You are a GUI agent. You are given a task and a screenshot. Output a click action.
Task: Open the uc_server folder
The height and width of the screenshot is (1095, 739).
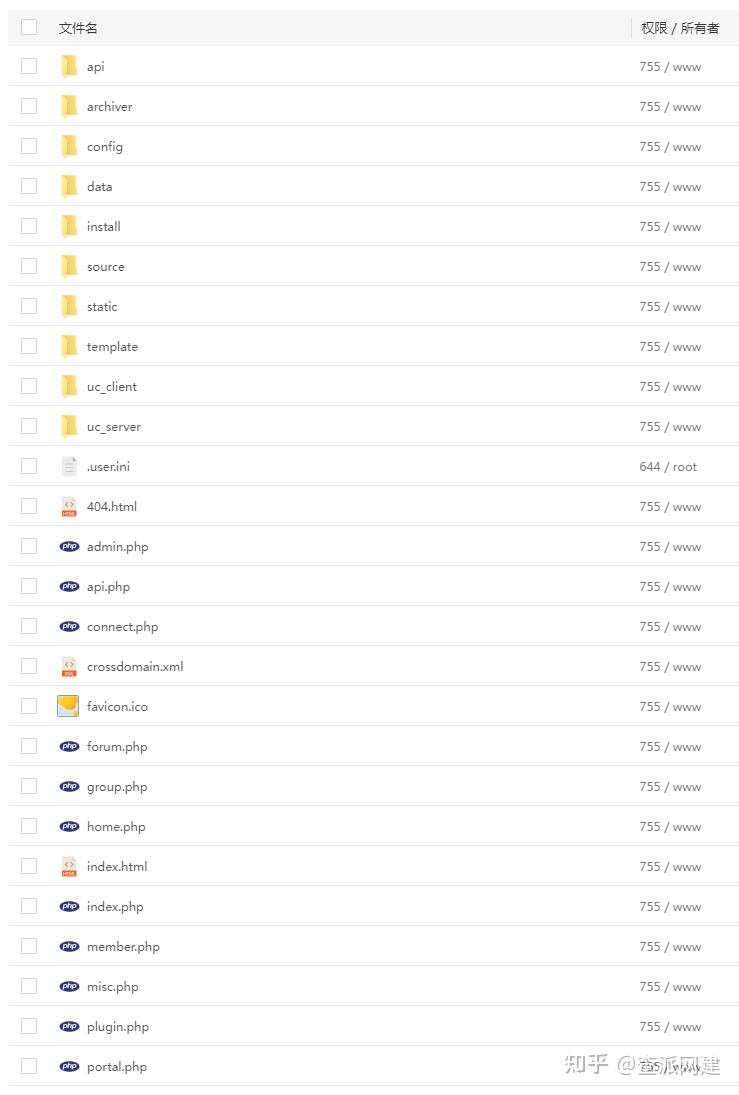[x=113, y=427]
